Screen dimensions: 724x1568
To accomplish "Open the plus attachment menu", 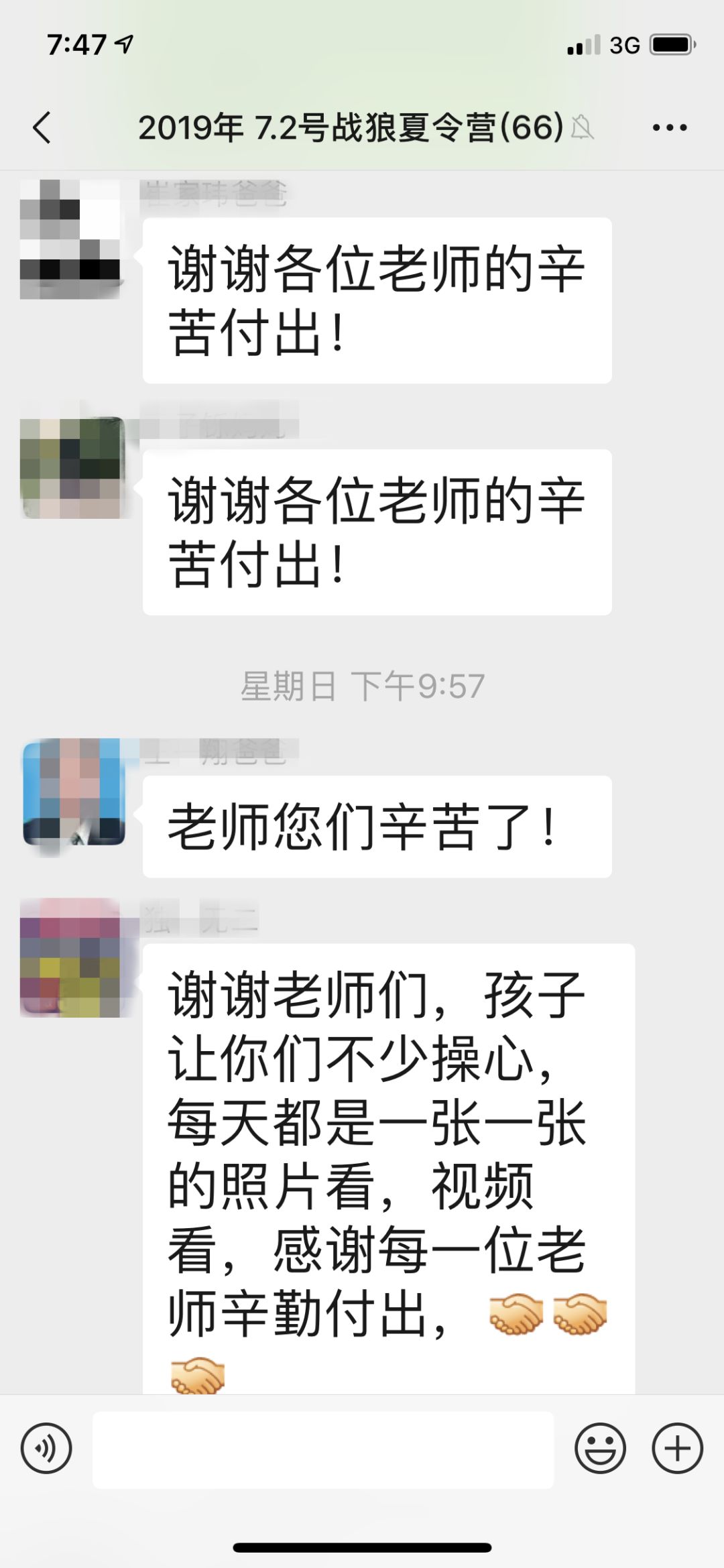I will pos(677,1448).
